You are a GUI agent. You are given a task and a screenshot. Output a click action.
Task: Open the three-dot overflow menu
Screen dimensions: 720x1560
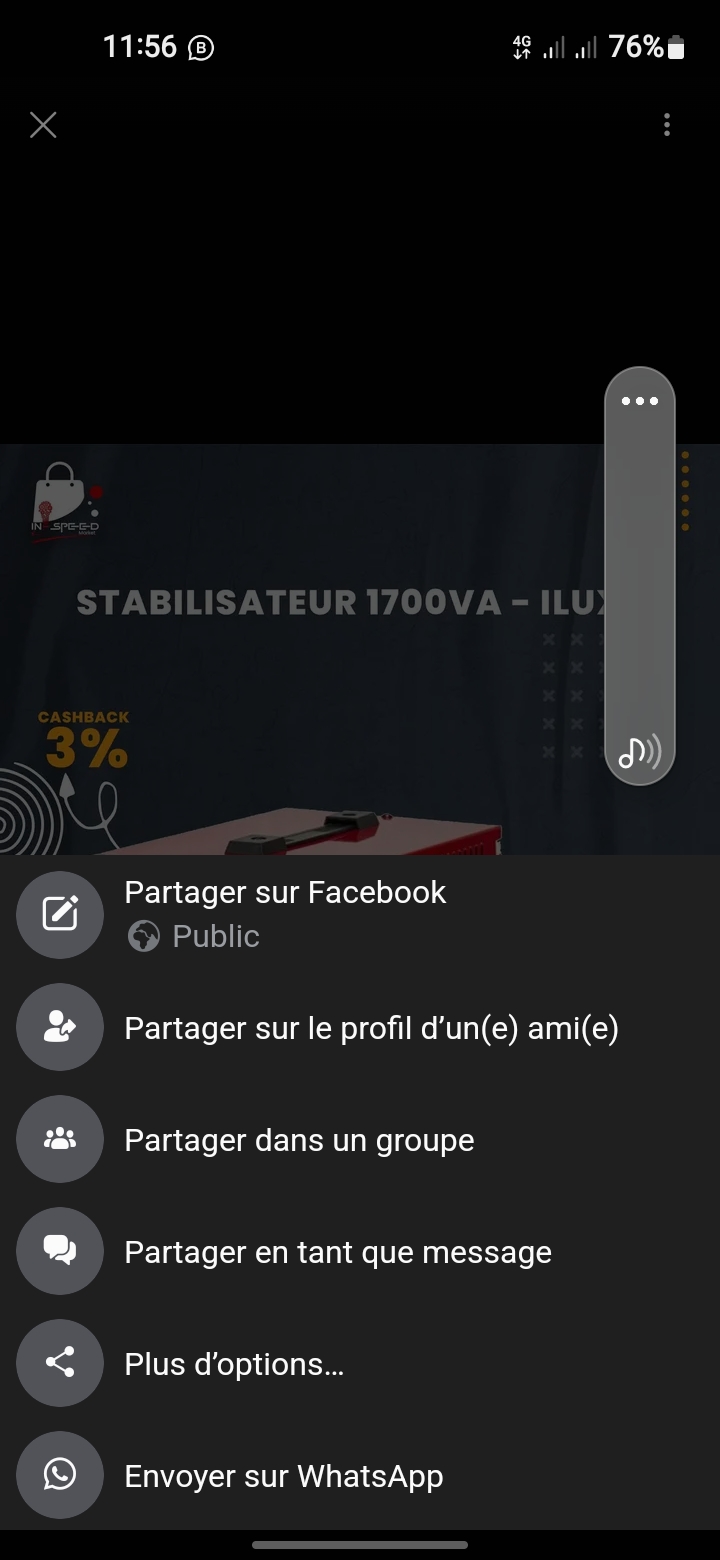(x=667, y=125)
